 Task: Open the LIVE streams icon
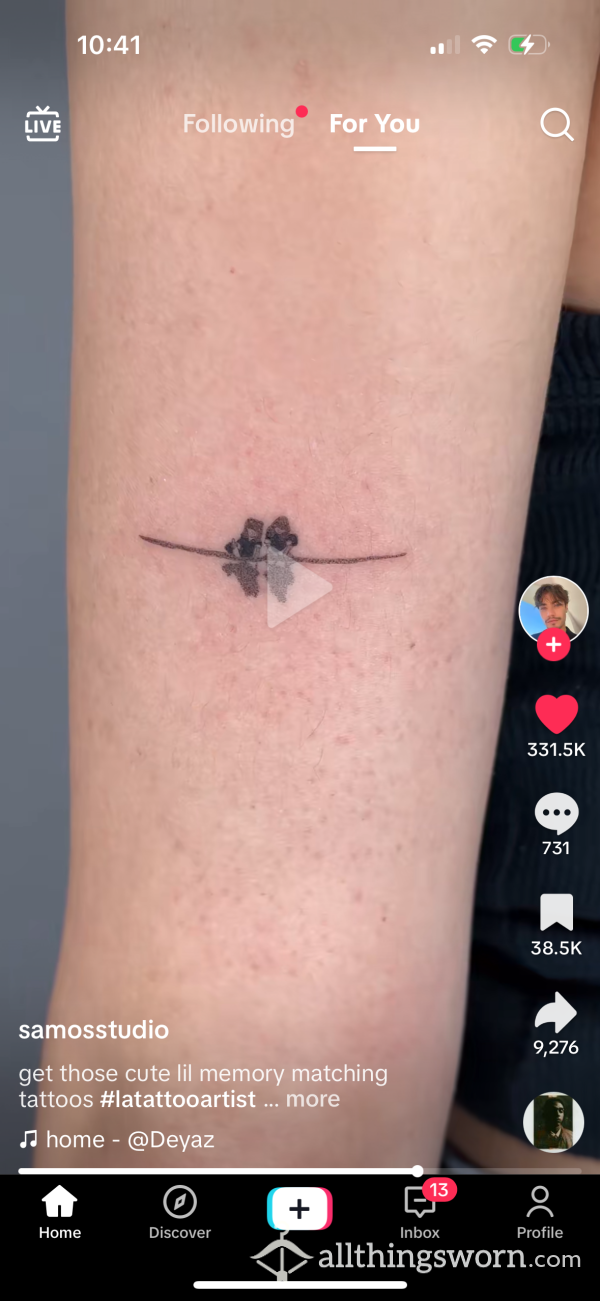(42, 124)
